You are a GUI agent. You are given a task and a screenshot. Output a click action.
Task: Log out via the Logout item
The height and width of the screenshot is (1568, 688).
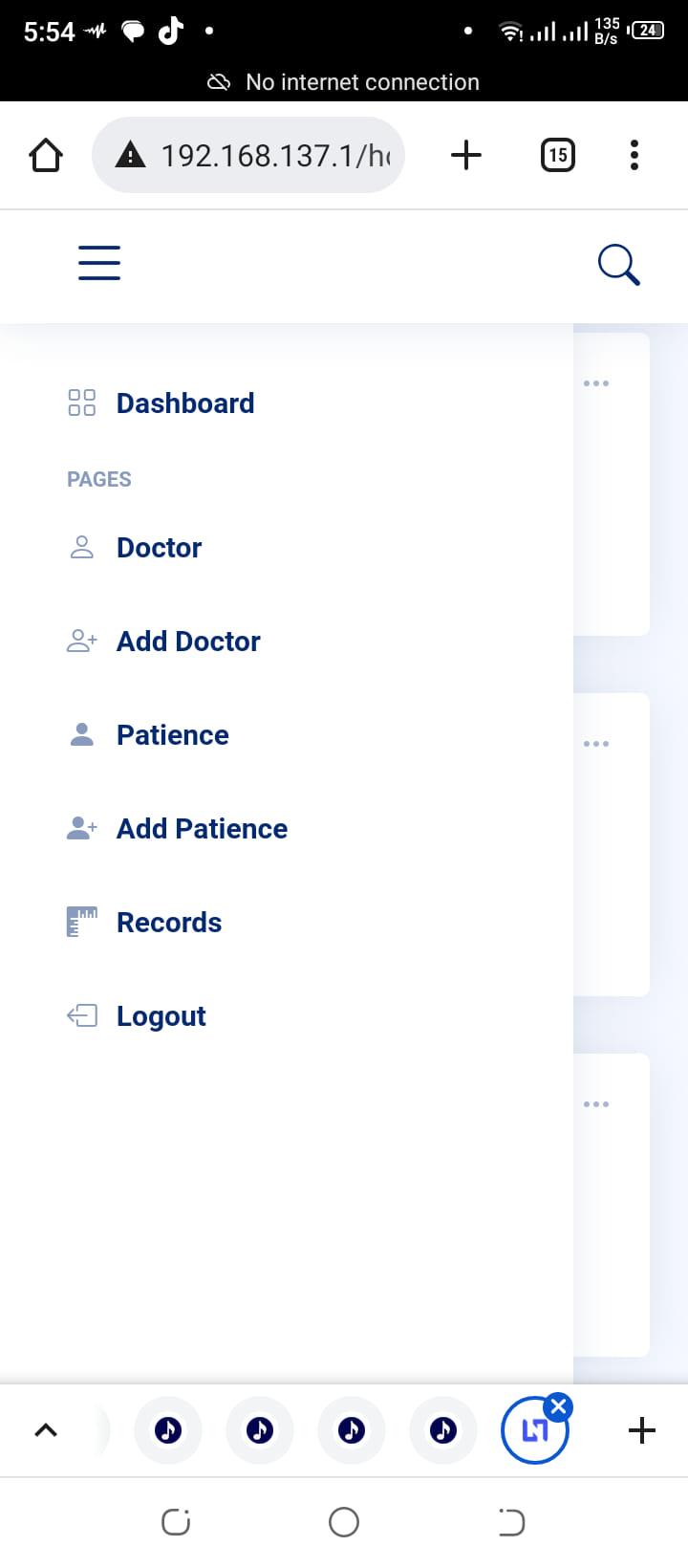(161, 1016)
